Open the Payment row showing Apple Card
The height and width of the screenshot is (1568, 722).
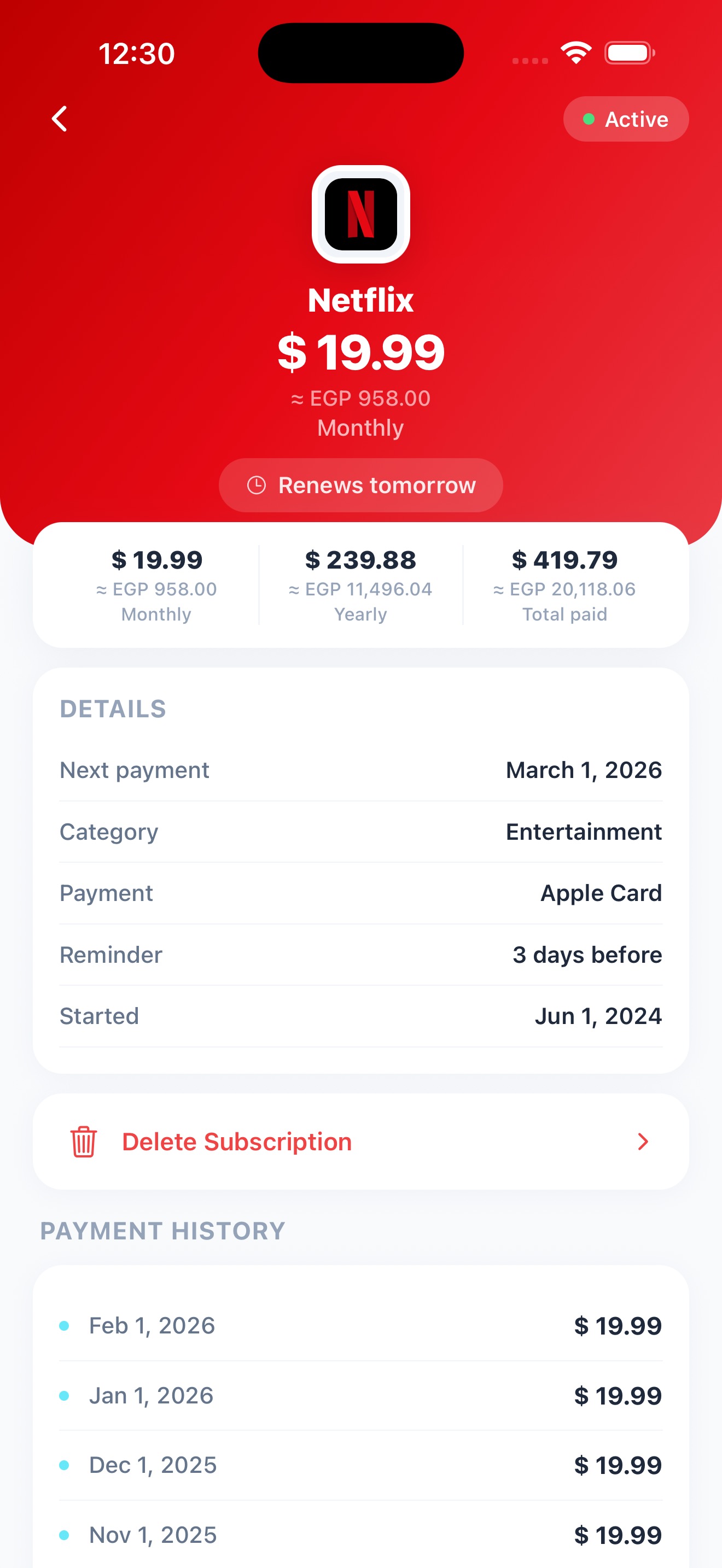coord(360,893)
